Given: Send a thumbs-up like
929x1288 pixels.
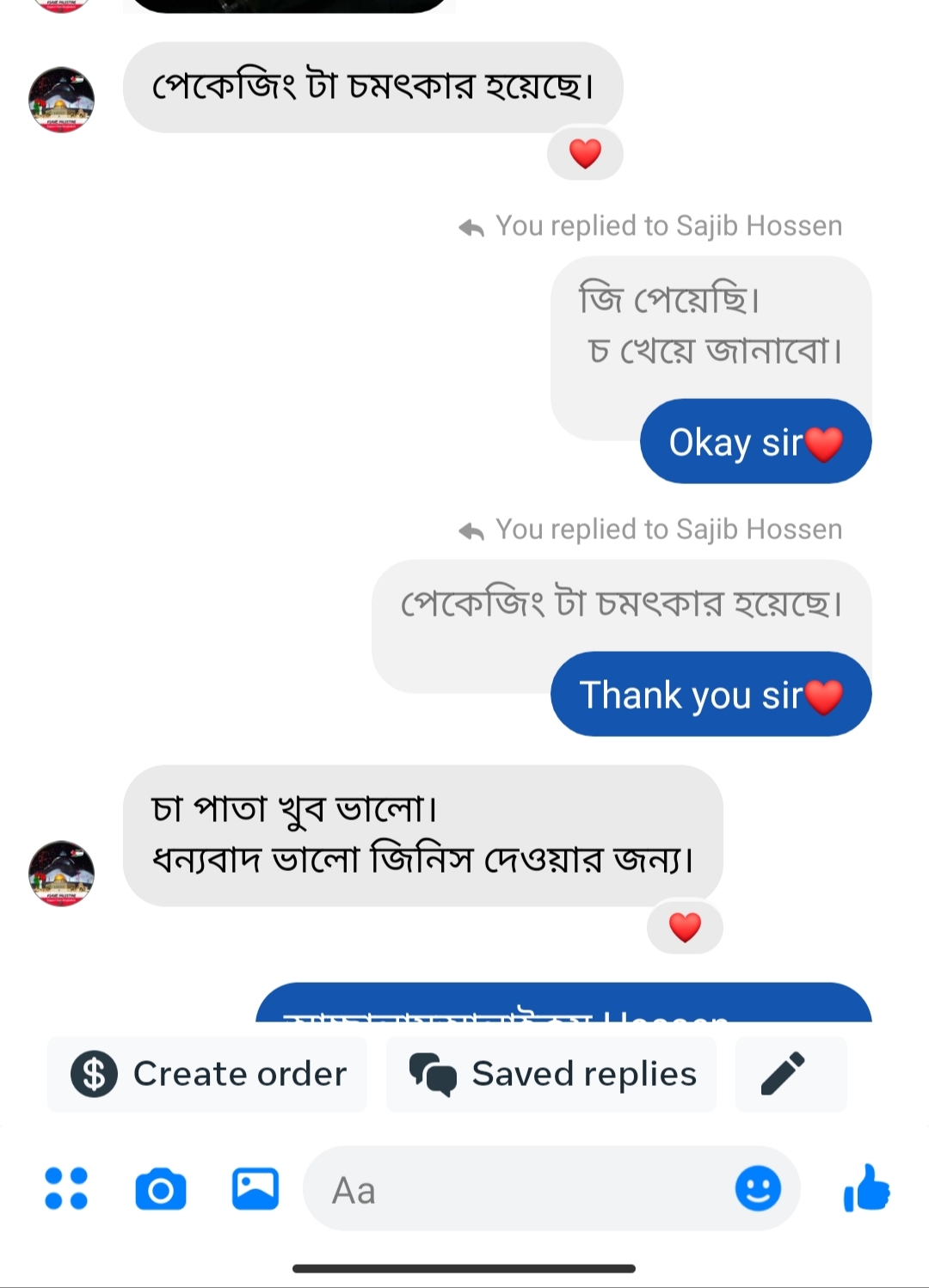Looking at the screenshot, I should click(x=866, y=1189).
